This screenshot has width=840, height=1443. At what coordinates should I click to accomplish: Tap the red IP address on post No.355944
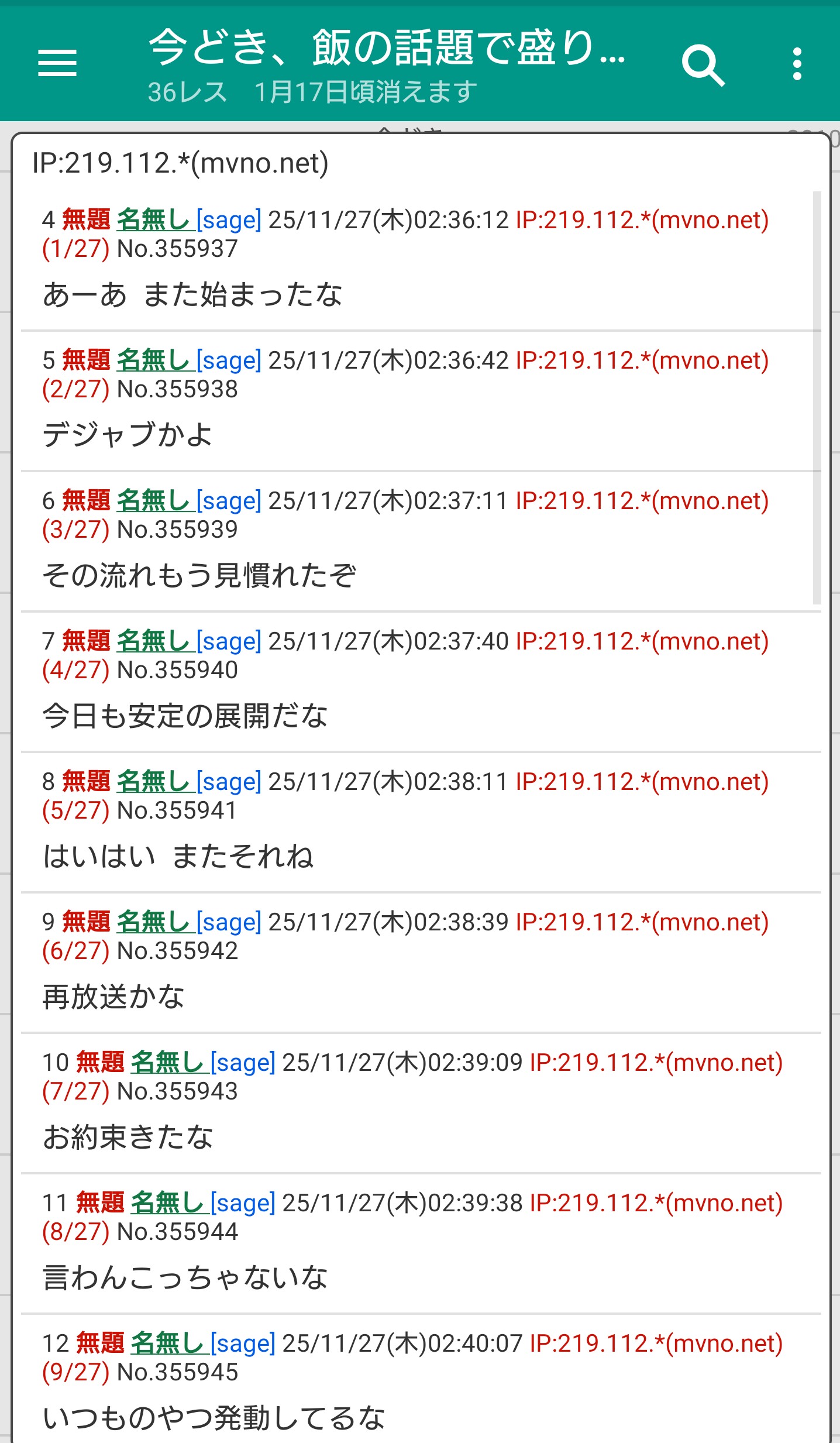(656, 1203)
